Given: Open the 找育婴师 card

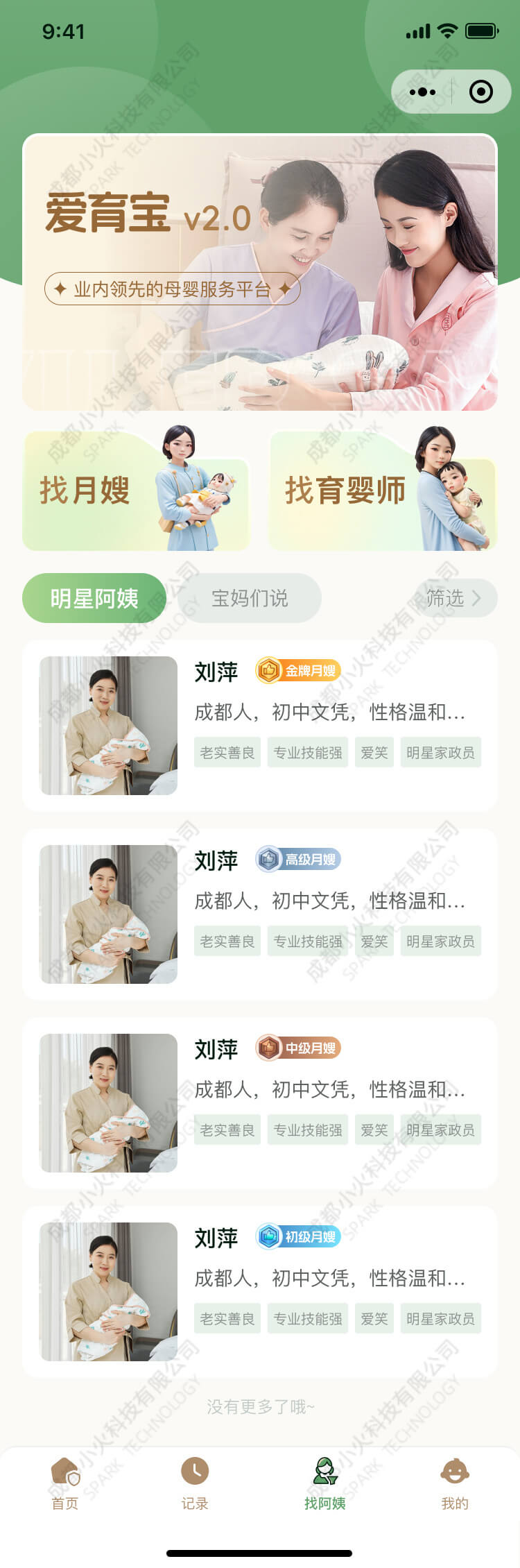Looking at the screenshot, I should pyautogui.click(x=383, y=491).
